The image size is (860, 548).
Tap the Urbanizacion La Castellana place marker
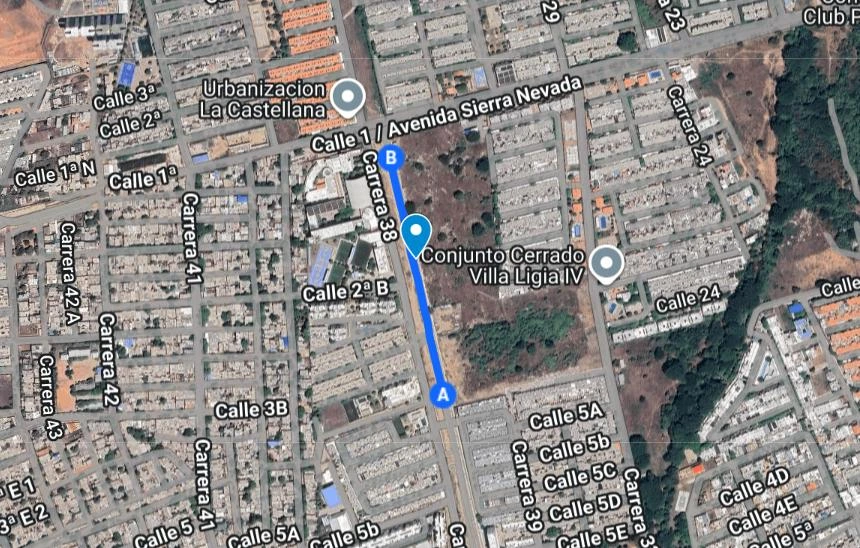[348, 96]
